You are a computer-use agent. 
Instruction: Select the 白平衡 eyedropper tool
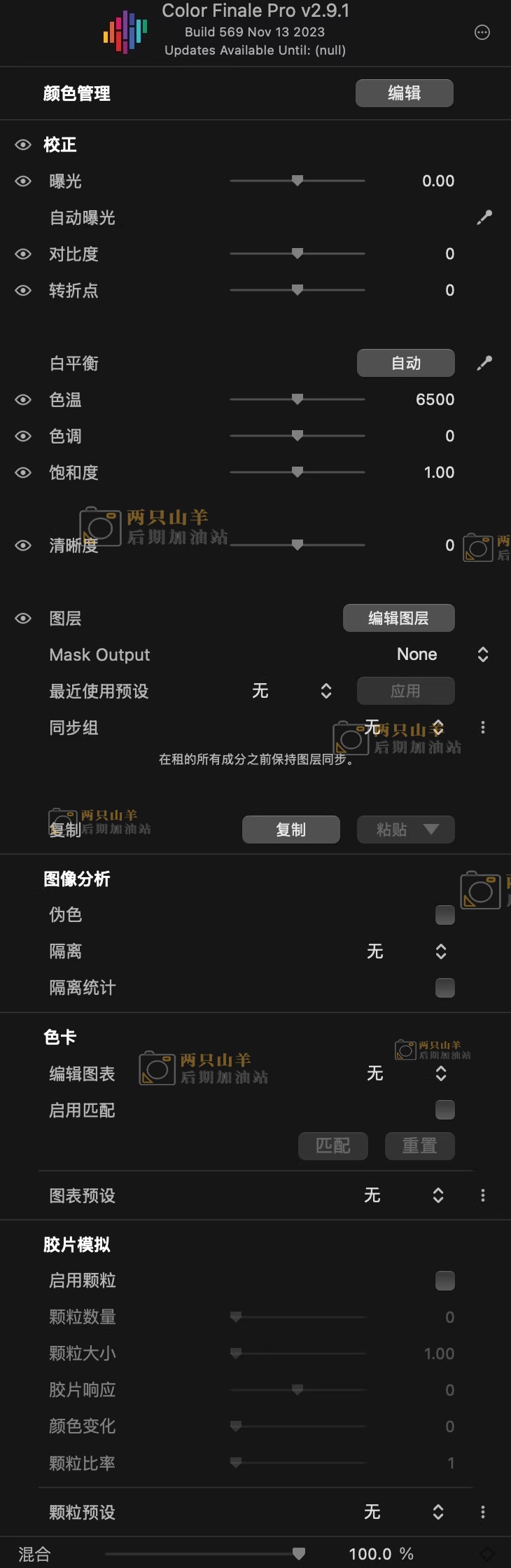click(484, 363)
